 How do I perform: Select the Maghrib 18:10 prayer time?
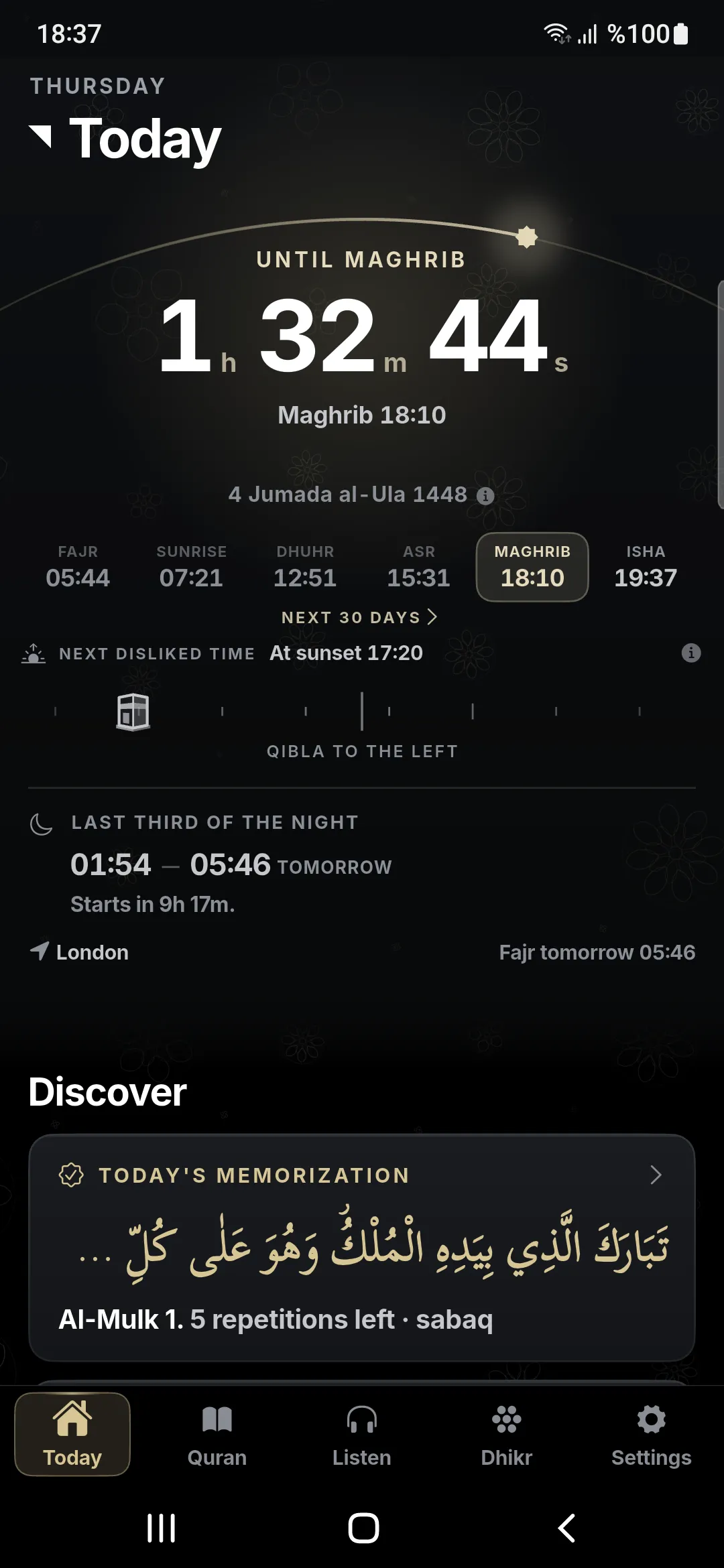(532, 567)
